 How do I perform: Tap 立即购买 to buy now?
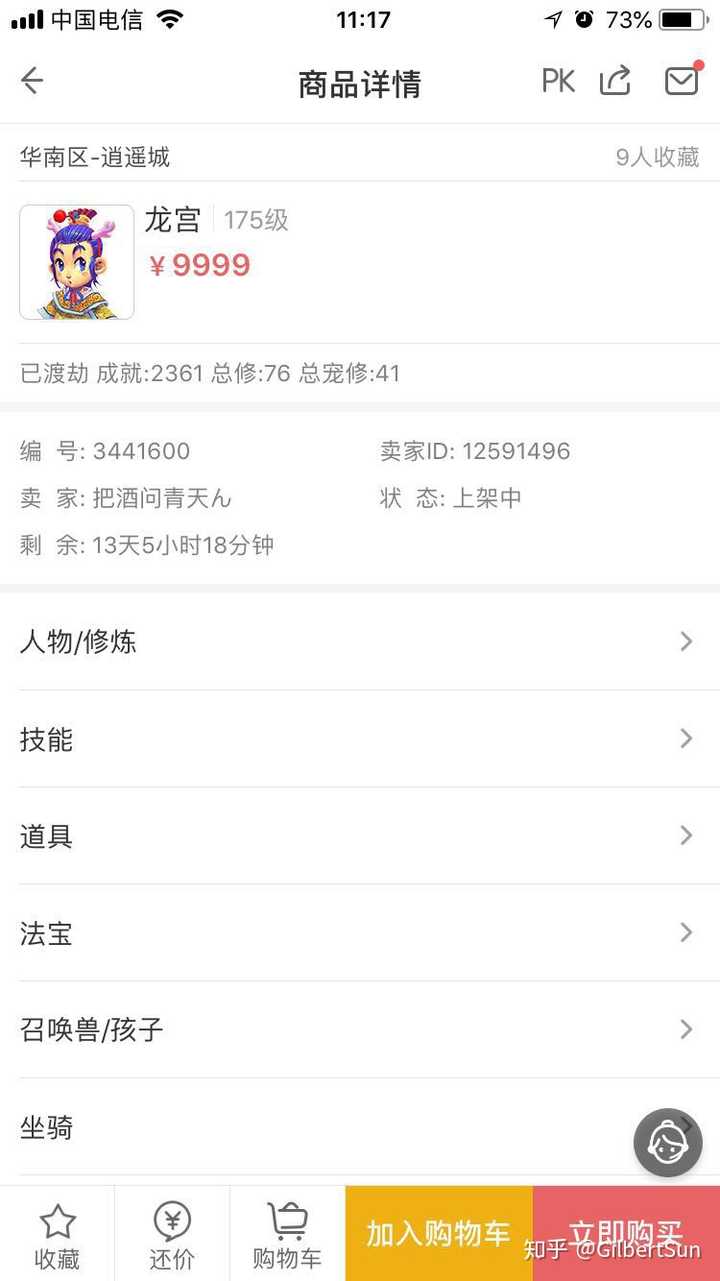626,1234
